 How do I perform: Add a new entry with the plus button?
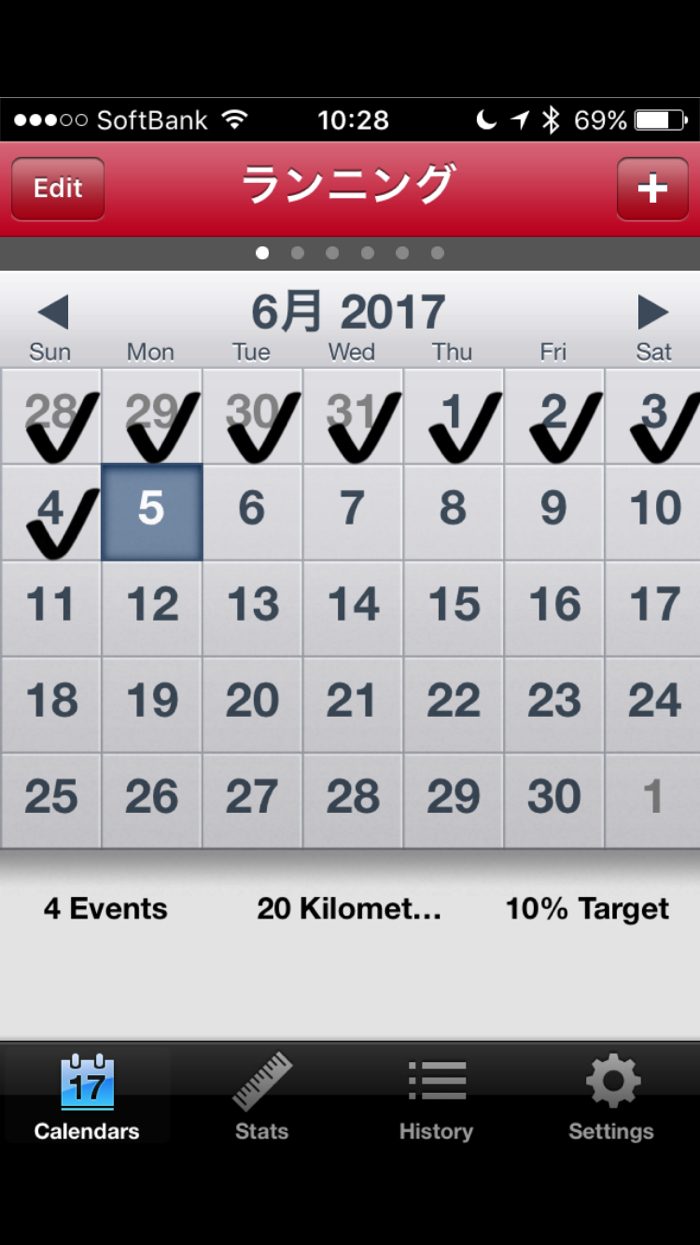pos(652,188)
